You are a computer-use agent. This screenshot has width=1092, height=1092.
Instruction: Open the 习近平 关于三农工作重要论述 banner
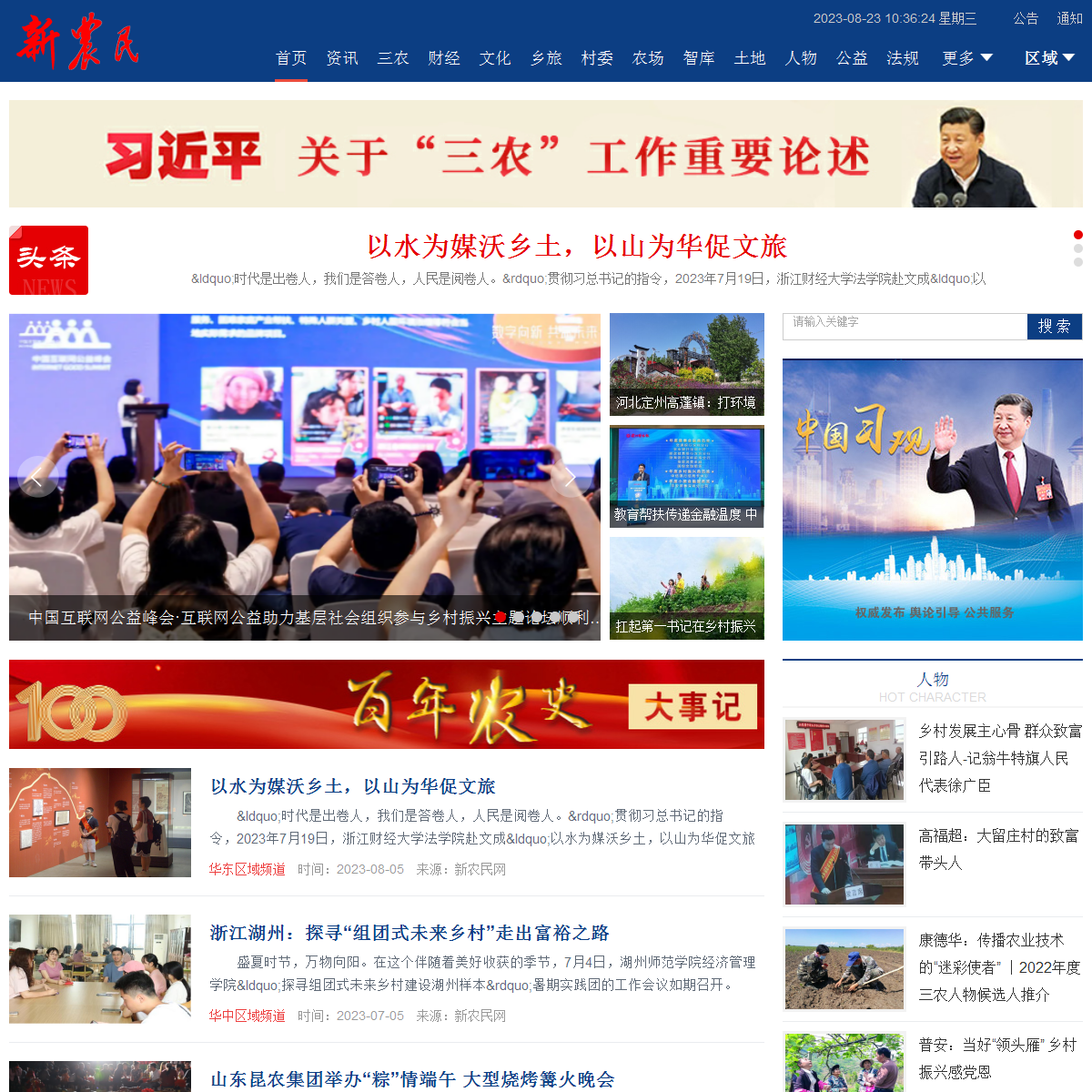coord(546,154)
